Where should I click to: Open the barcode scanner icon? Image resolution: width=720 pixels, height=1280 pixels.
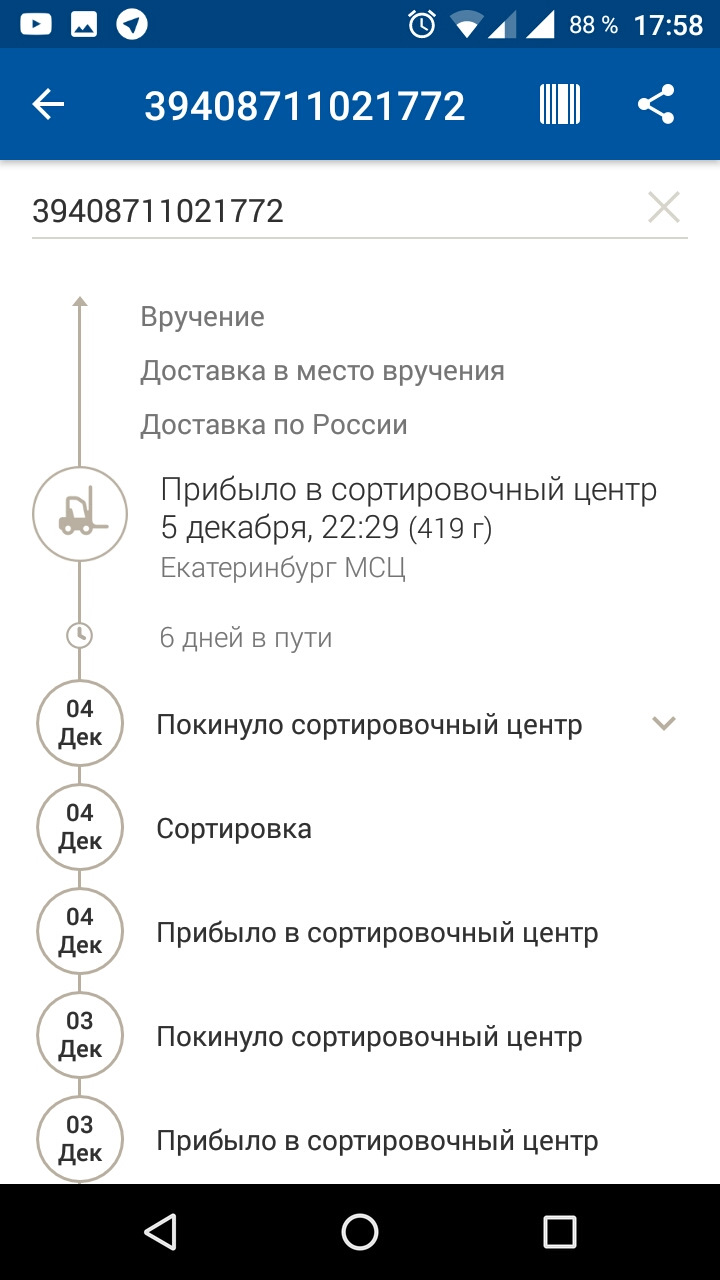pos(560,104)
